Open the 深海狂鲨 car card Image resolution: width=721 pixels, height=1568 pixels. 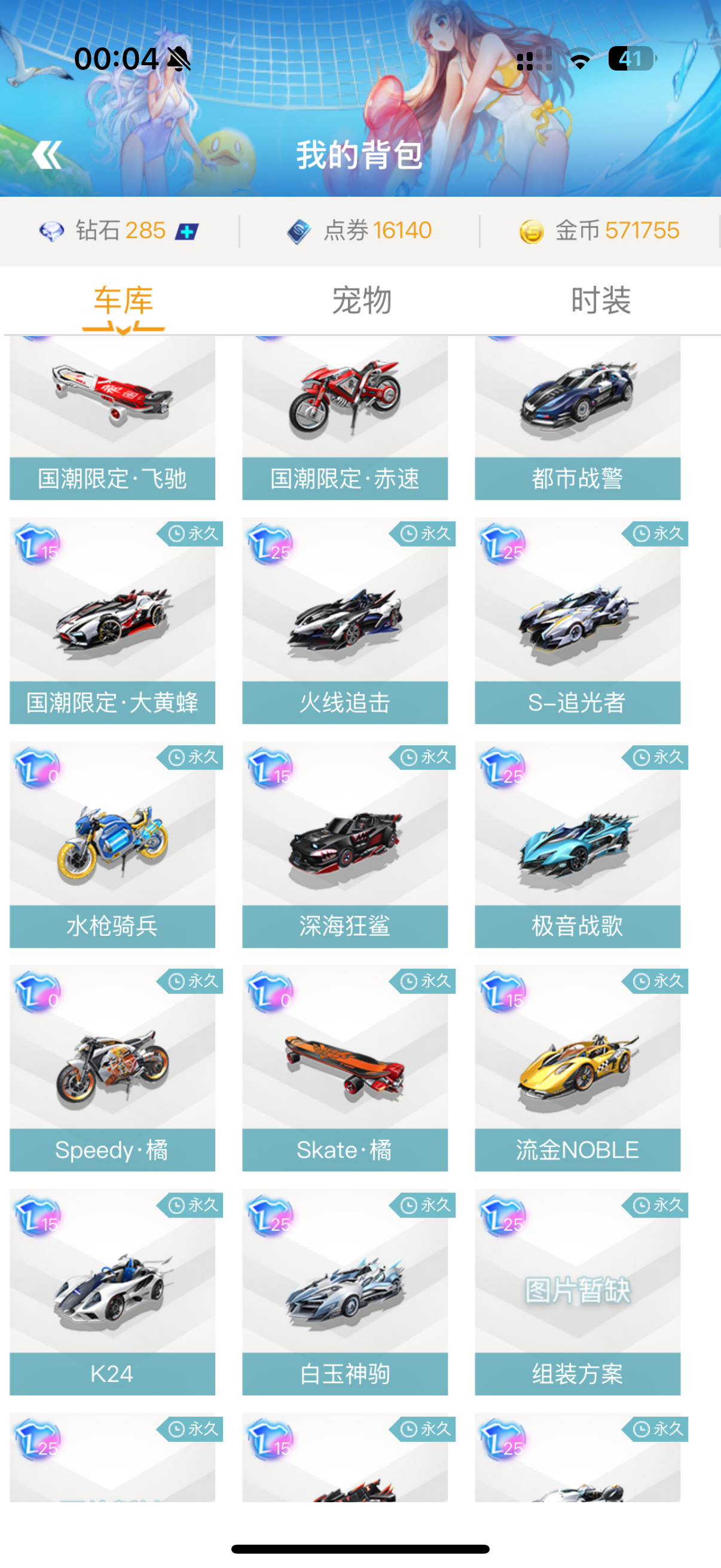click(x=345, y=845)
